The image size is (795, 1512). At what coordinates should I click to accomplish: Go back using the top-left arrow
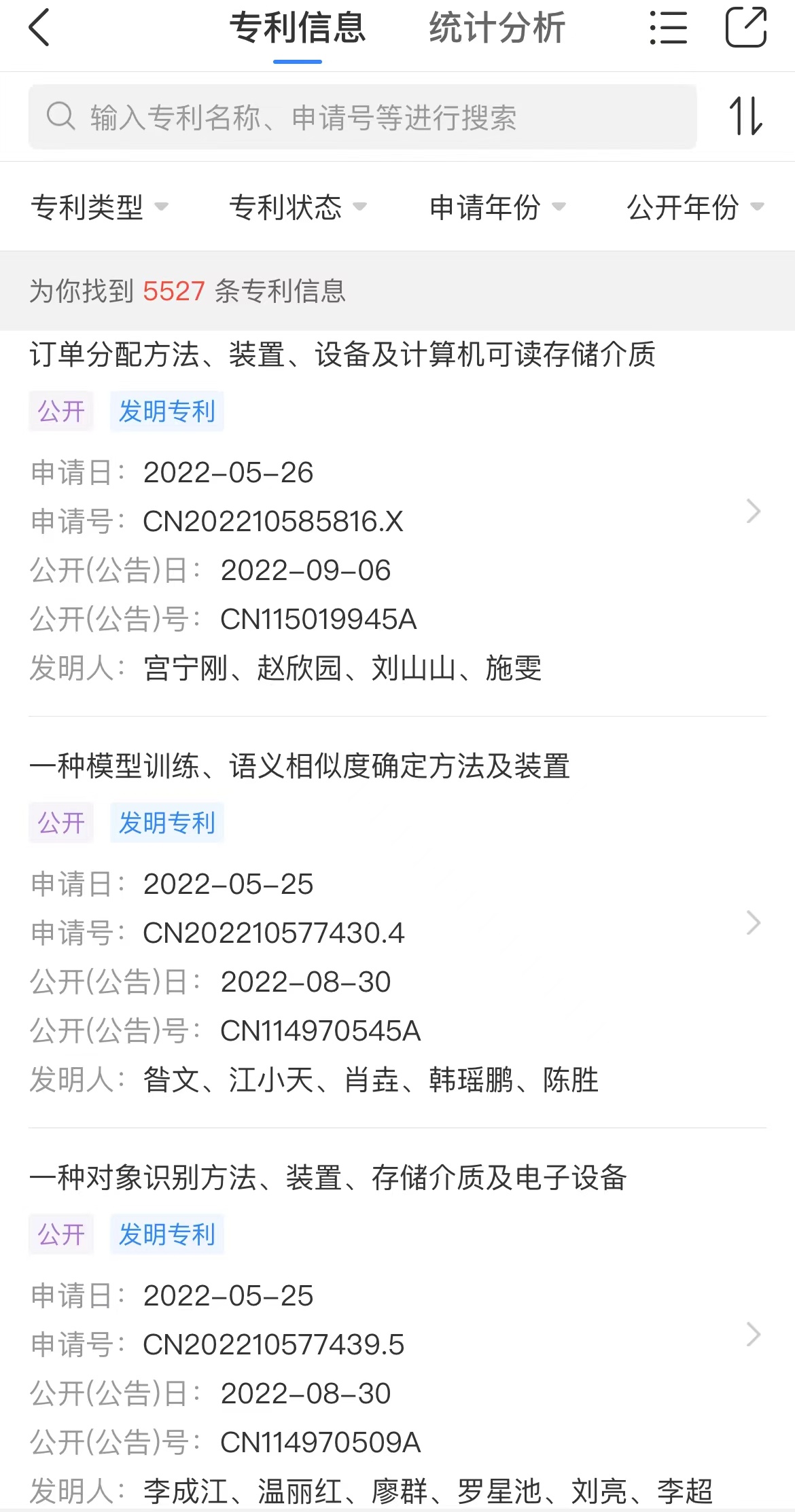point(39,28)
